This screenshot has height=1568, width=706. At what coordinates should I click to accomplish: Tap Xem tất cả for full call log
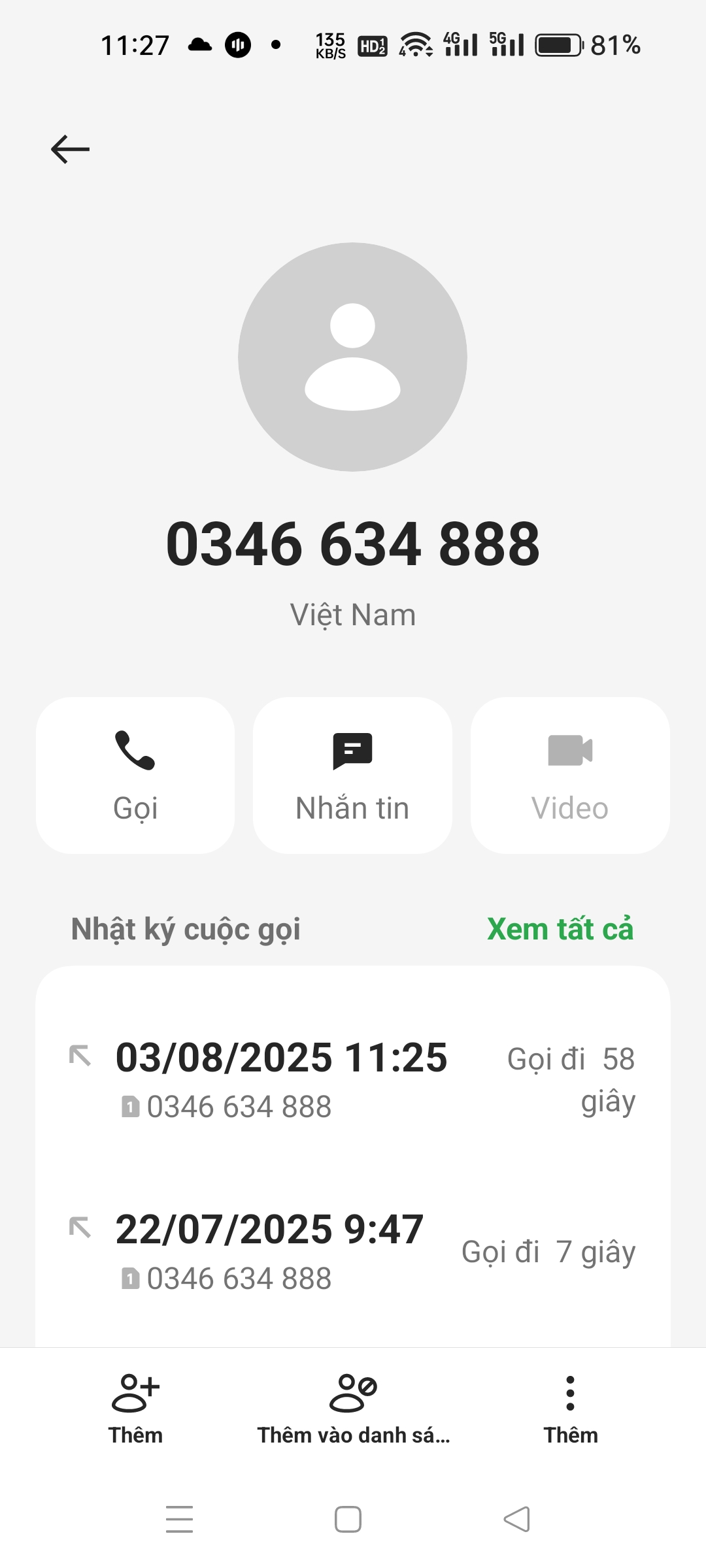560,929
